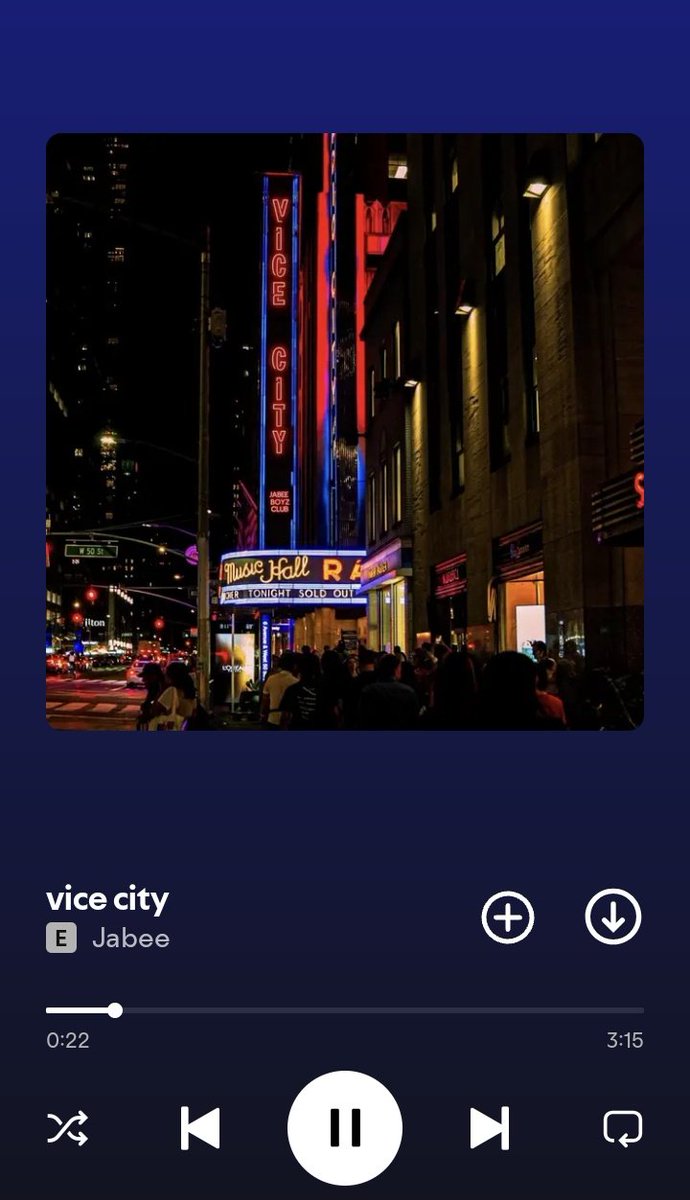690x1200 pixels.
Task: Skip to the next track
Action: pyautogui.click(x=489, y=1128)
